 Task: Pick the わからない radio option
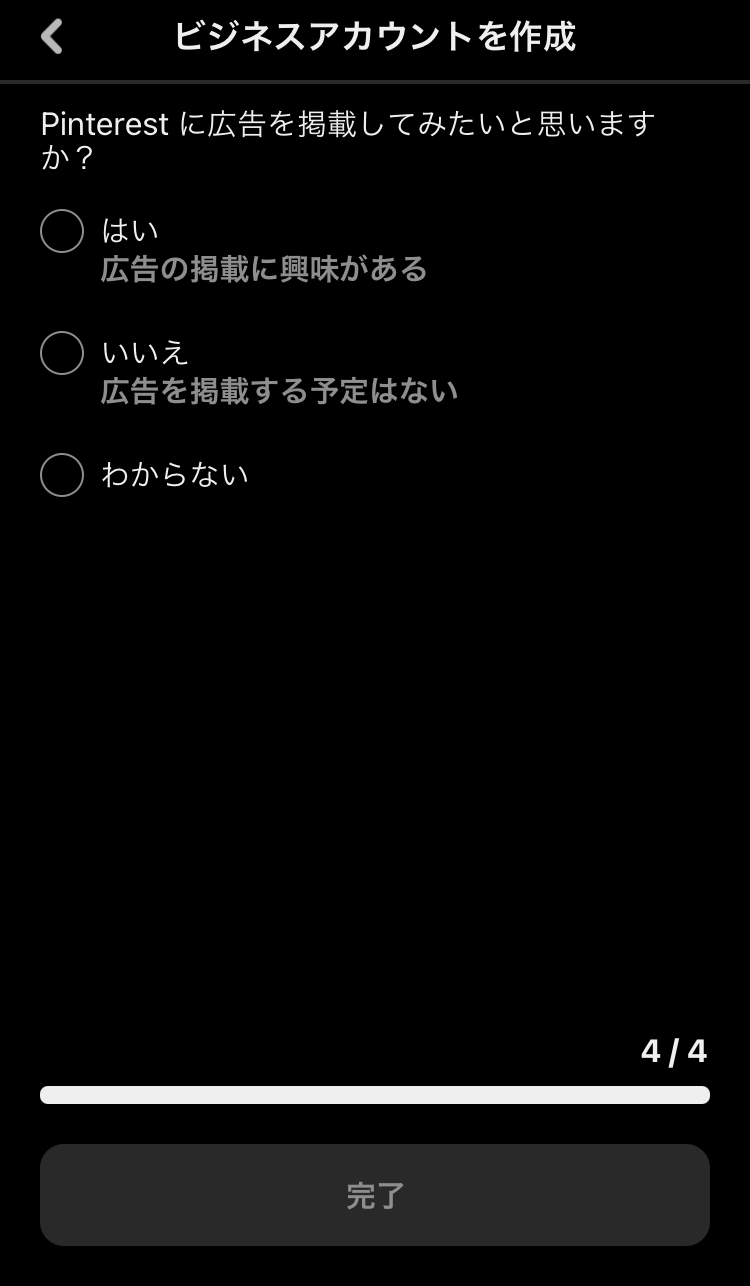tap(62, 475)
